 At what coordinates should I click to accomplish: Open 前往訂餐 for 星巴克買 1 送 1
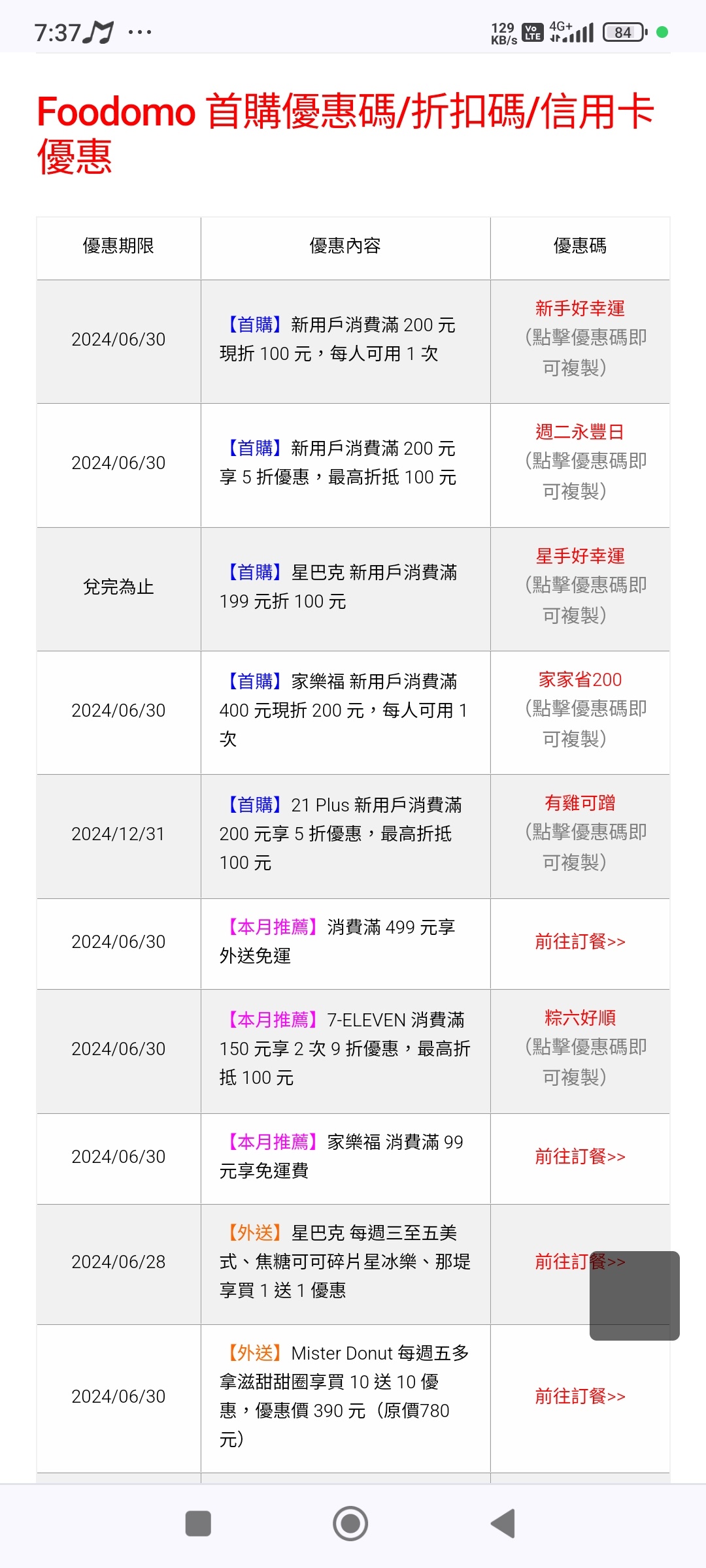tap(580, 1262)
